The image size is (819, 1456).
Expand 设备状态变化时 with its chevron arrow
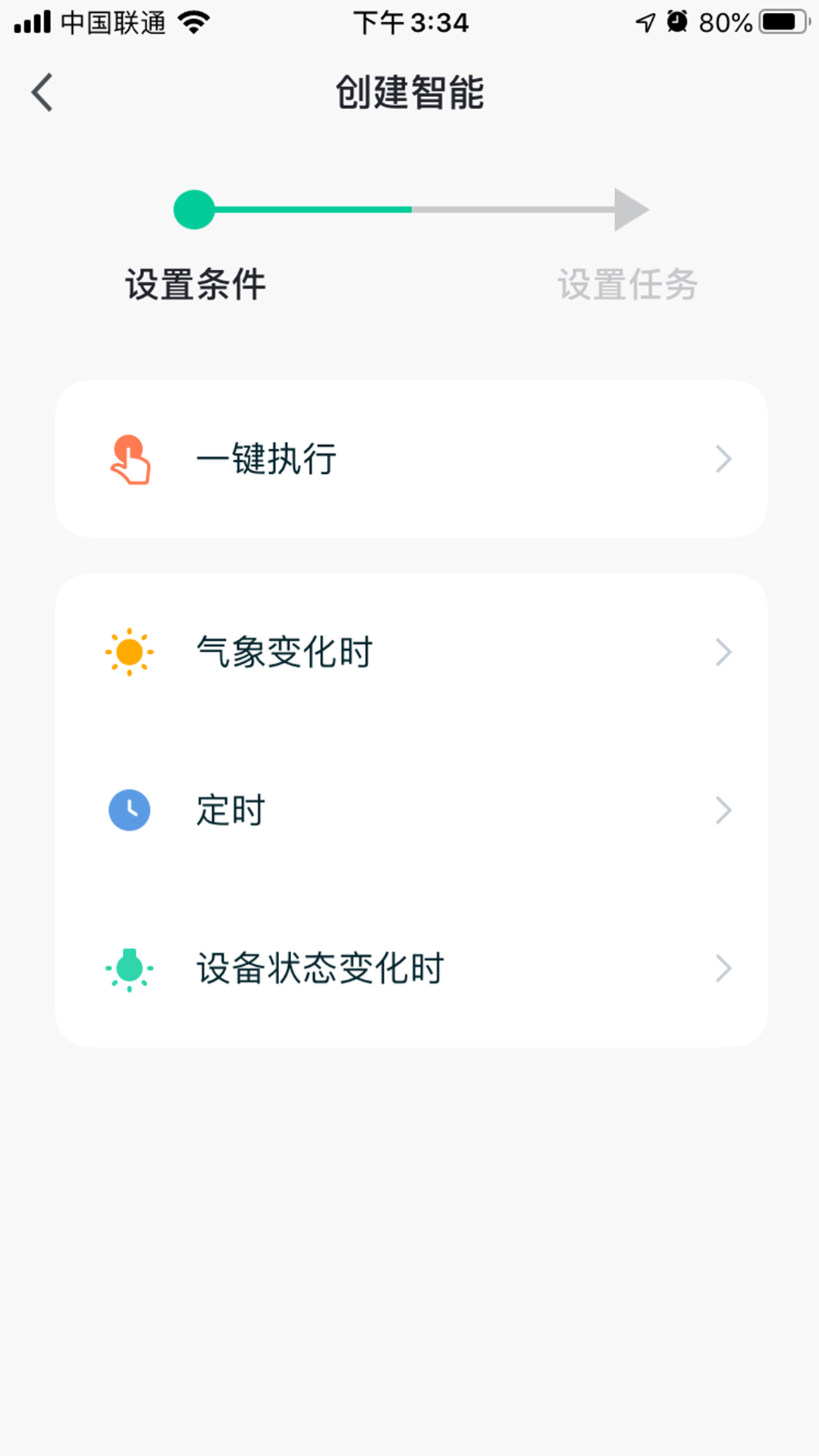(723, 968)
